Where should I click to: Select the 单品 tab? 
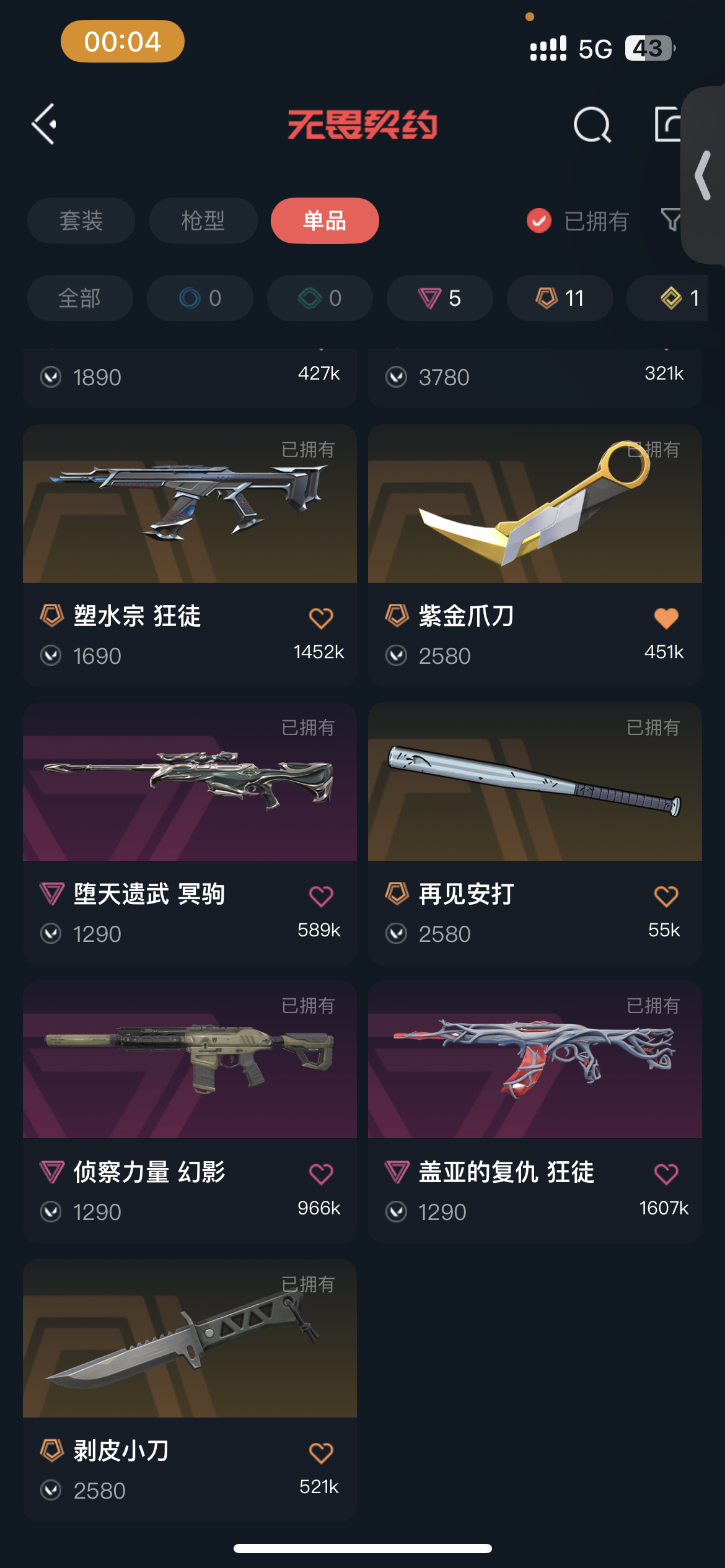(325, 221)
